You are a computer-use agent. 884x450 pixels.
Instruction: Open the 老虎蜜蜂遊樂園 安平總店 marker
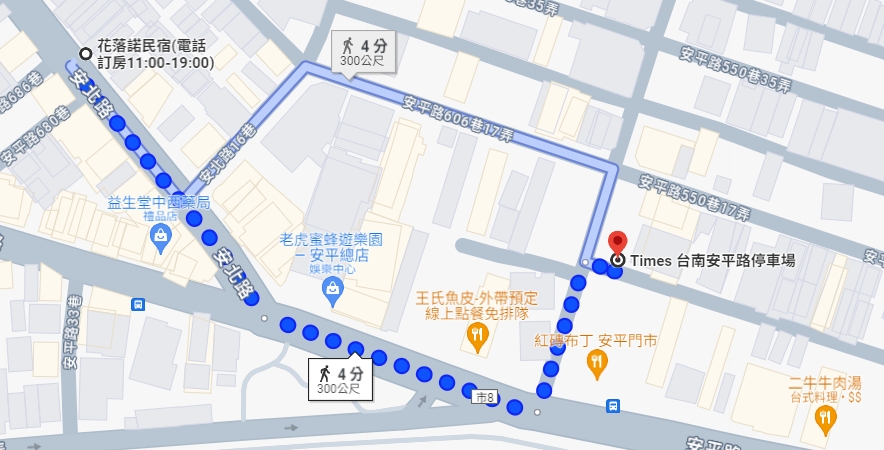tap(332, 289)
